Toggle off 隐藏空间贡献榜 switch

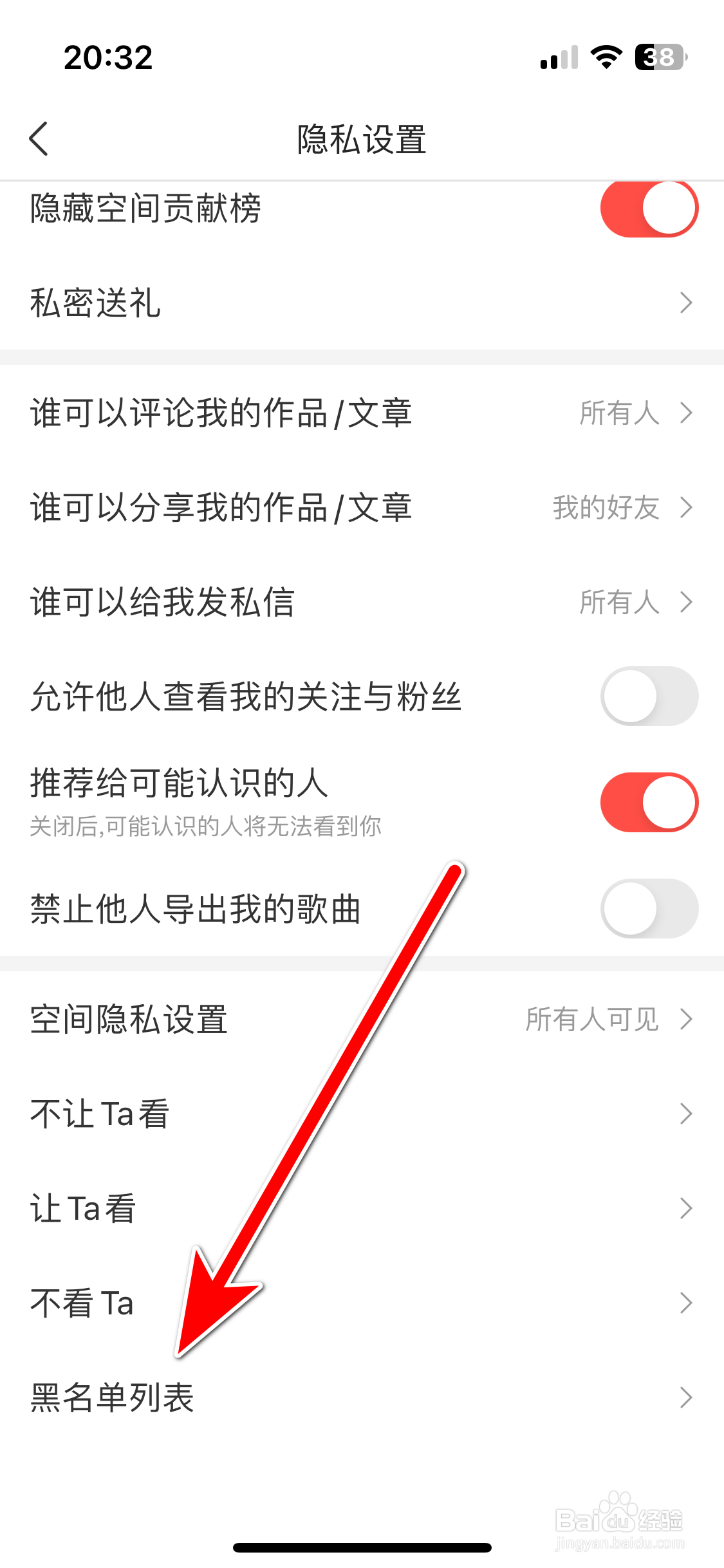point(649,207)
